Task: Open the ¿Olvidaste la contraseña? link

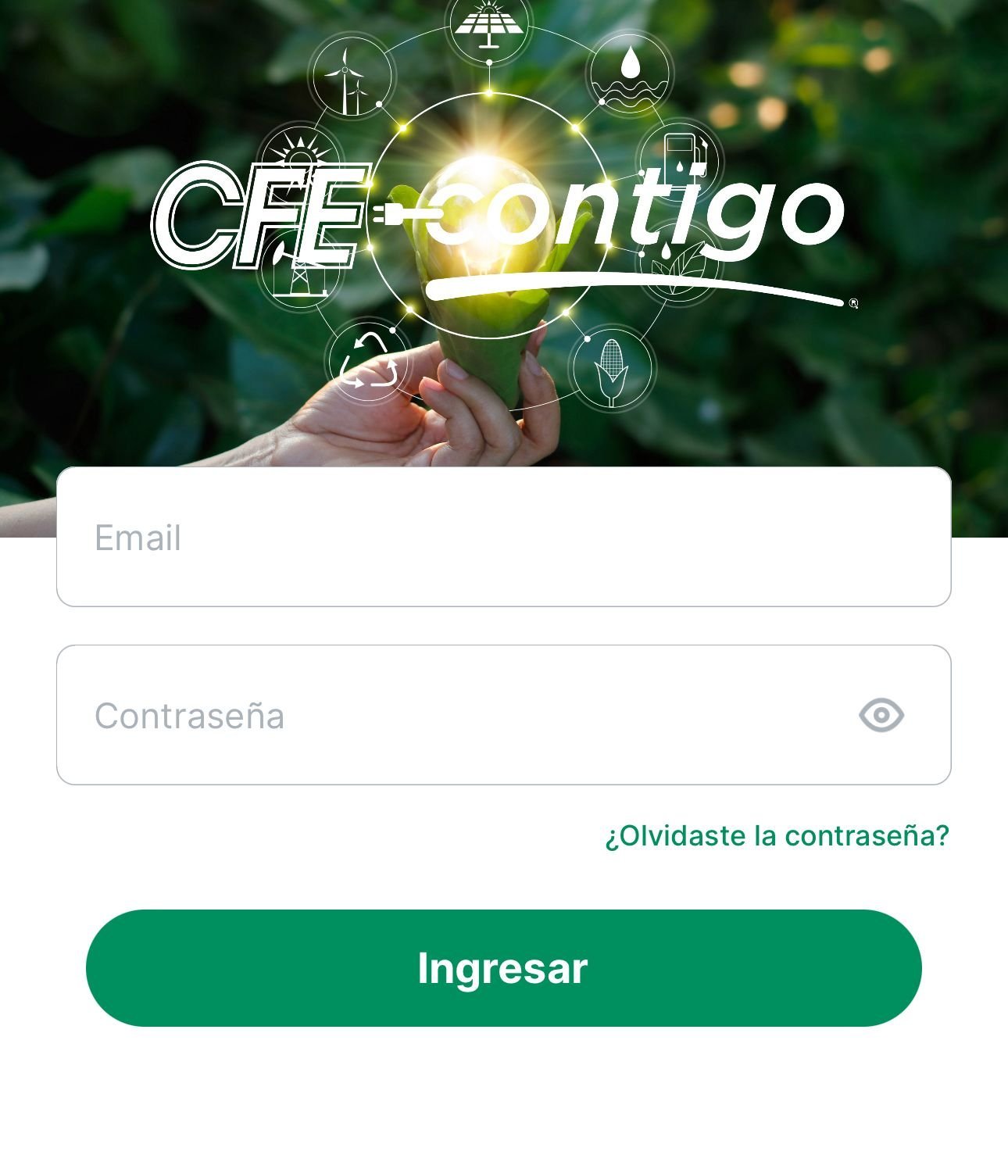Action: pyautogui.click(x=777, y=835)
